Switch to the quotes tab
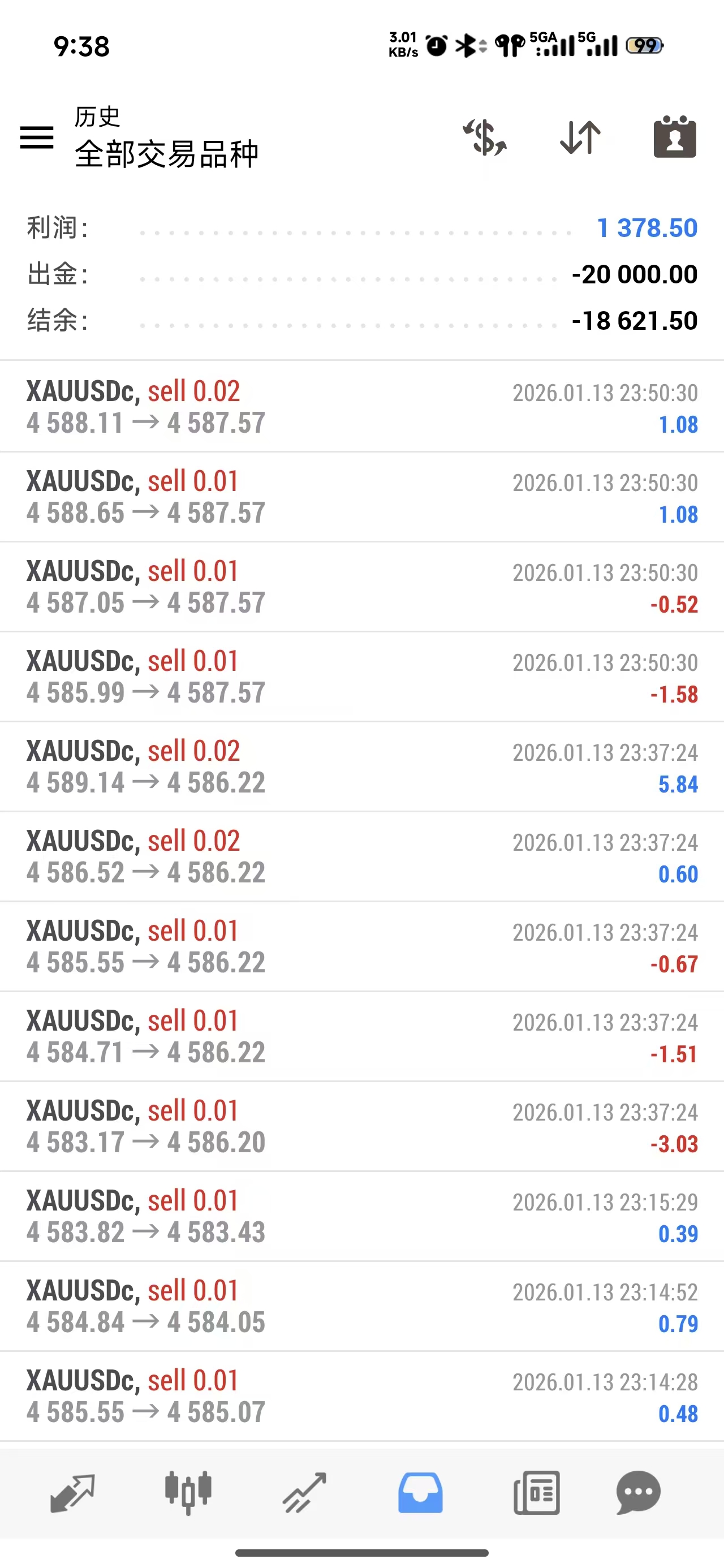 72,1493
